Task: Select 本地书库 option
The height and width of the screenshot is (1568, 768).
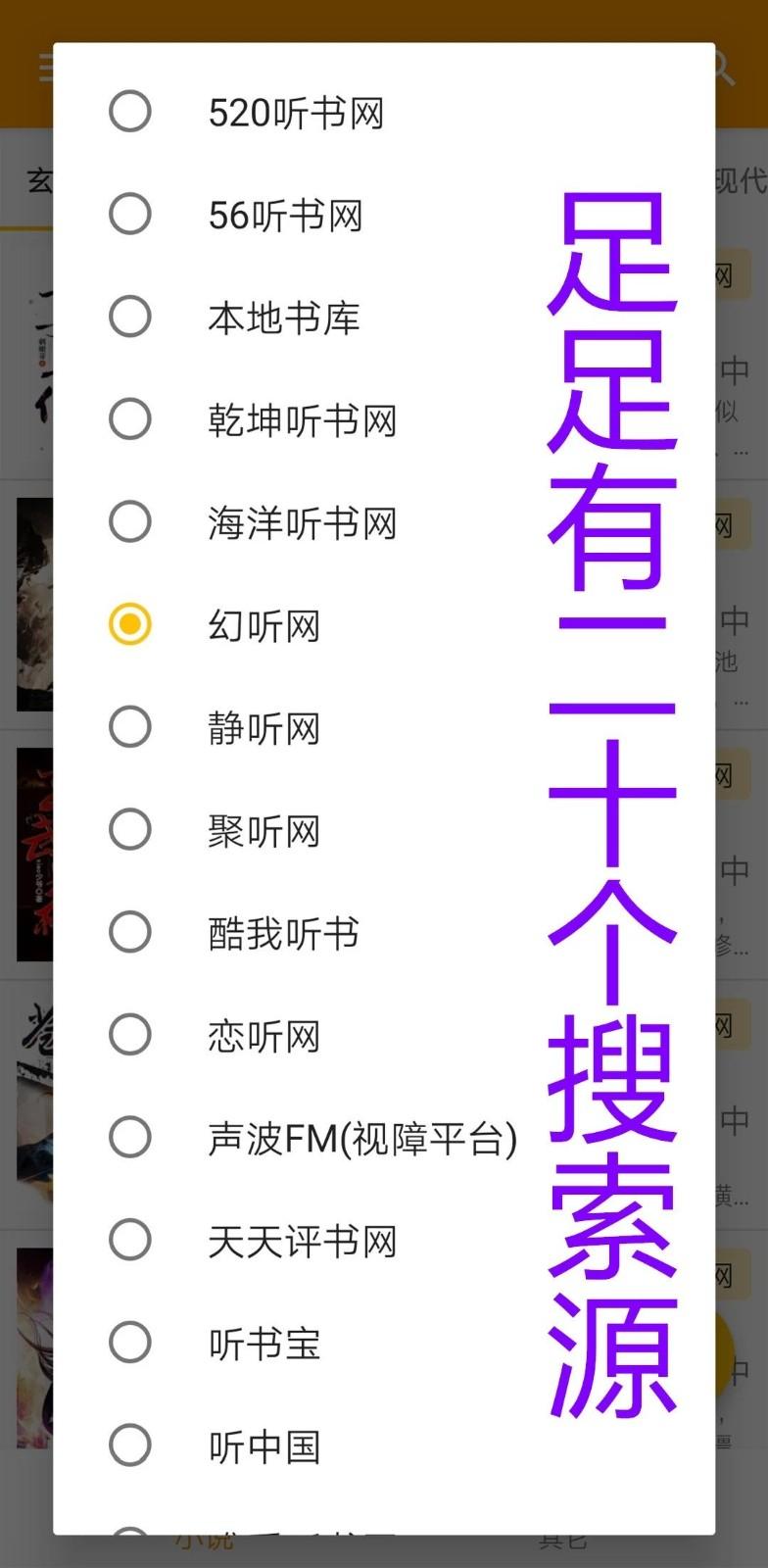Action: (130, 318)
